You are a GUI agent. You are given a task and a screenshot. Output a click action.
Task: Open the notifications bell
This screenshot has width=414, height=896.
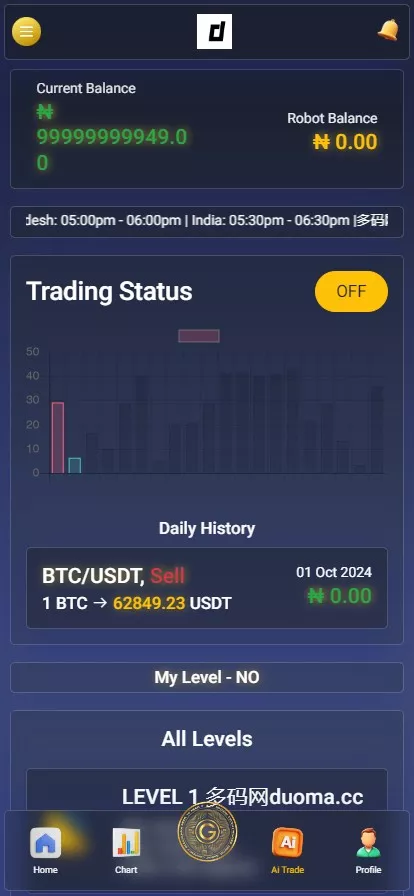click(388, 30)
